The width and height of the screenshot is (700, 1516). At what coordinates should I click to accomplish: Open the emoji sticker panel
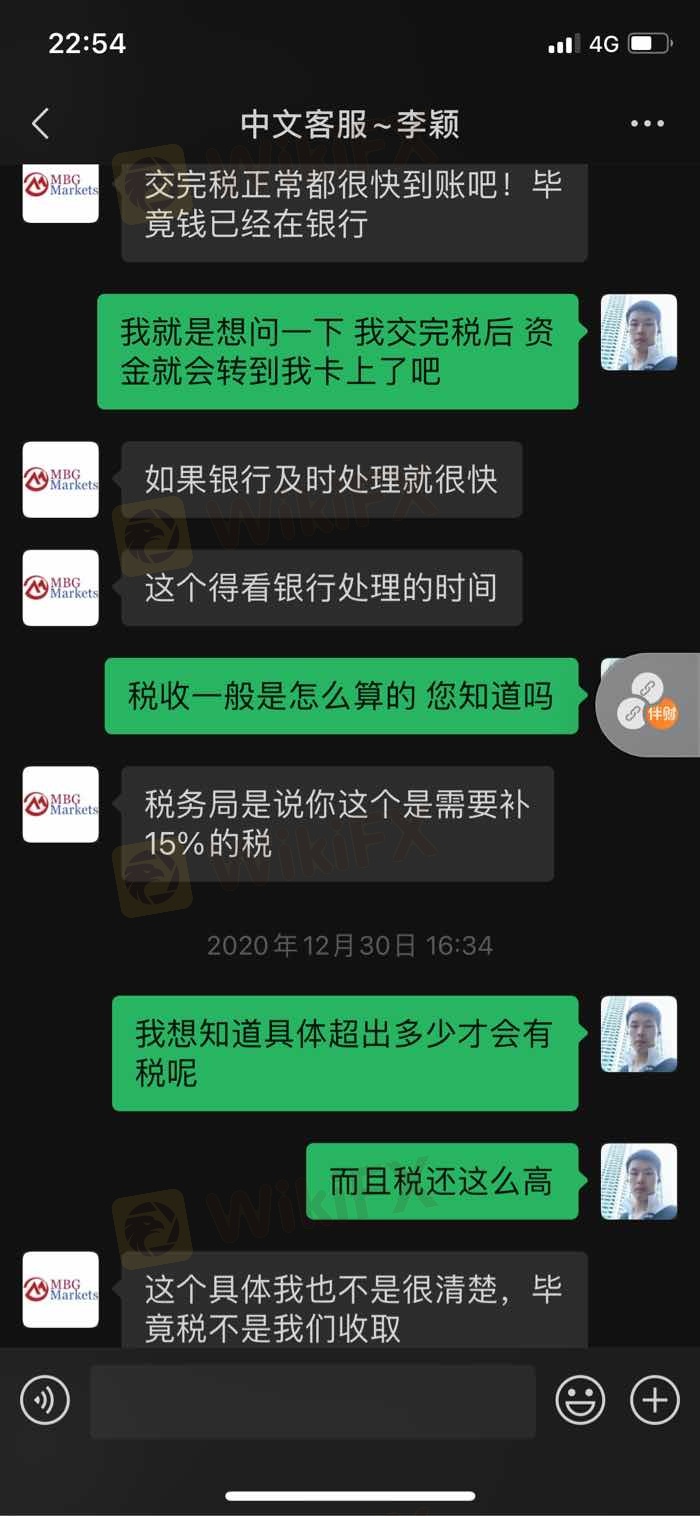tap(580, 1399)
